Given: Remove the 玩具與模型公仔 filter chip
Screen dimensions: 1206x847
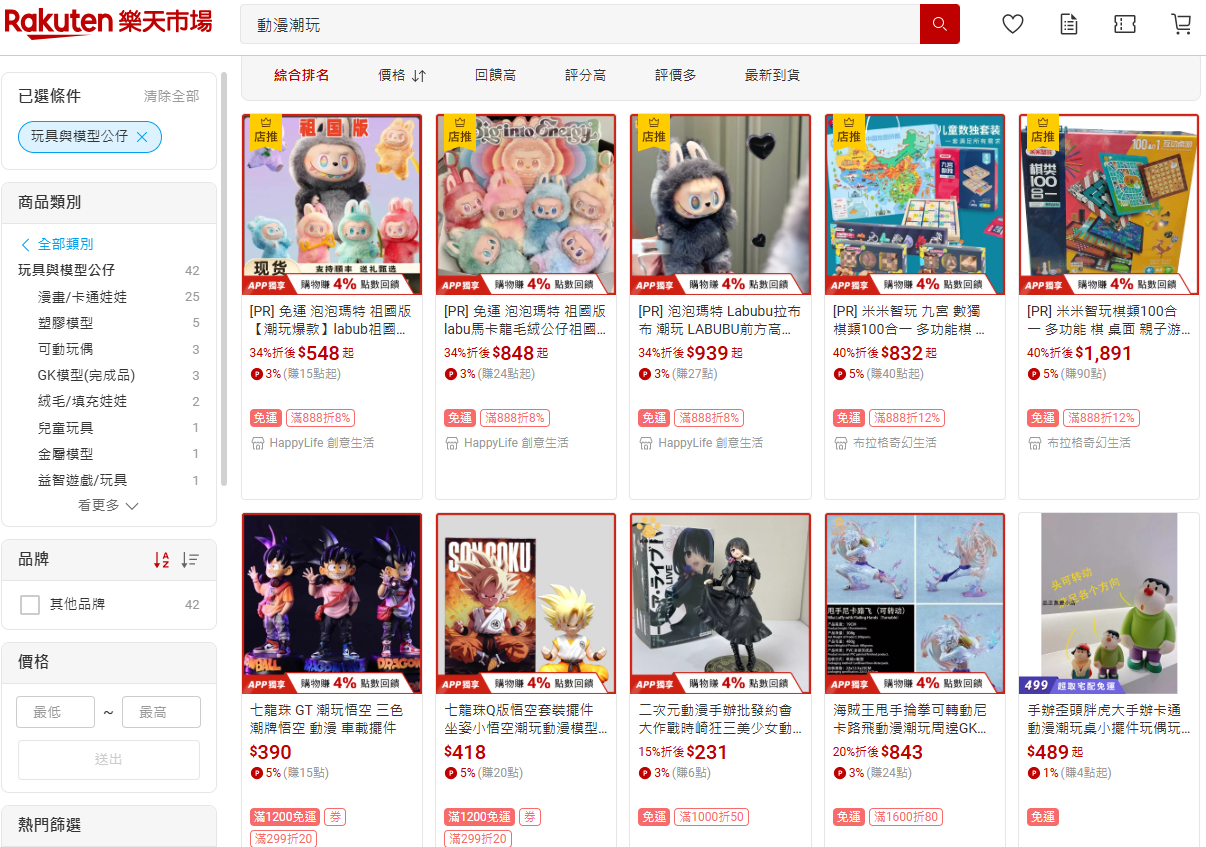Looking at the screenshot, I should [x=142, y=137].
